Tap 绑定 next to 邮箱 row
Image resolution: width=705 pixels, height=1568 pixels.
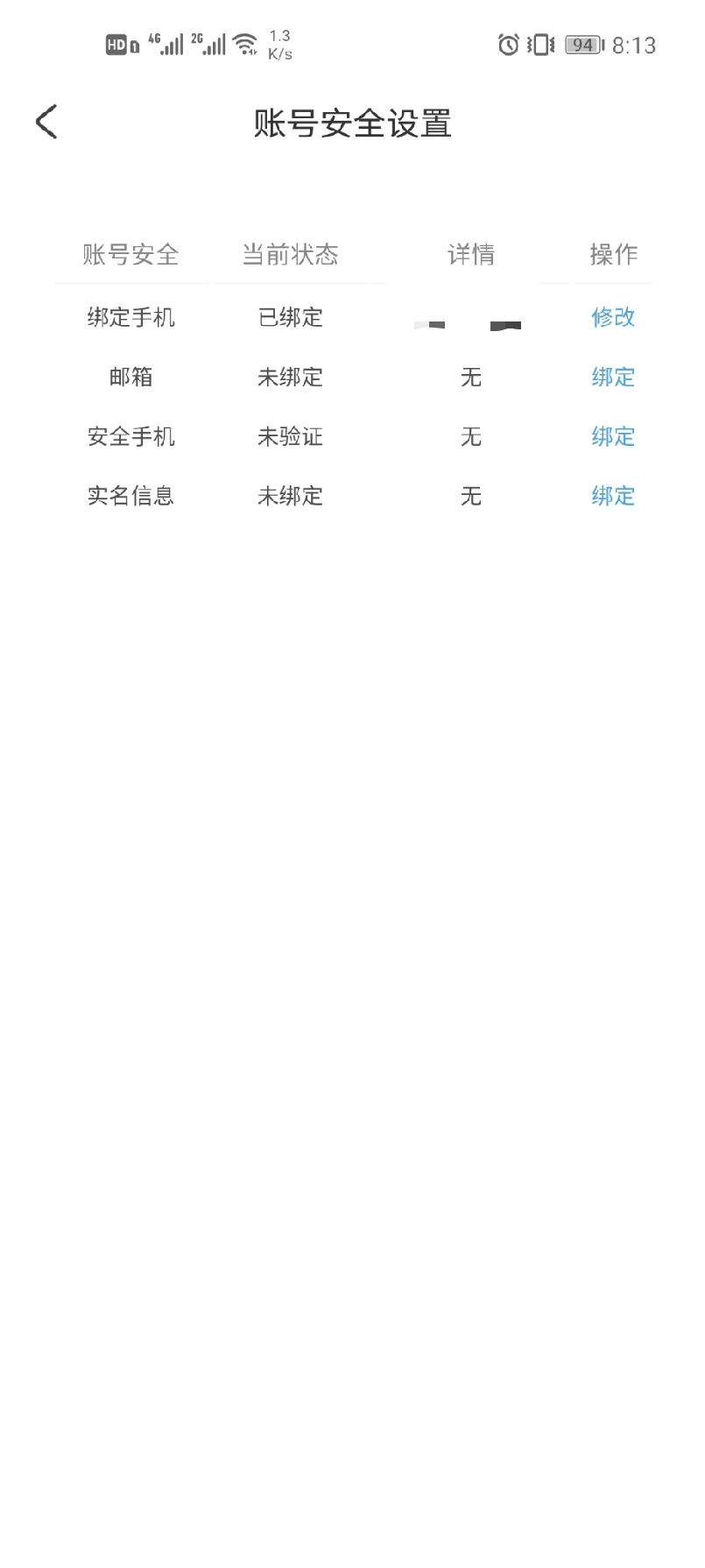tap(612, 378)
